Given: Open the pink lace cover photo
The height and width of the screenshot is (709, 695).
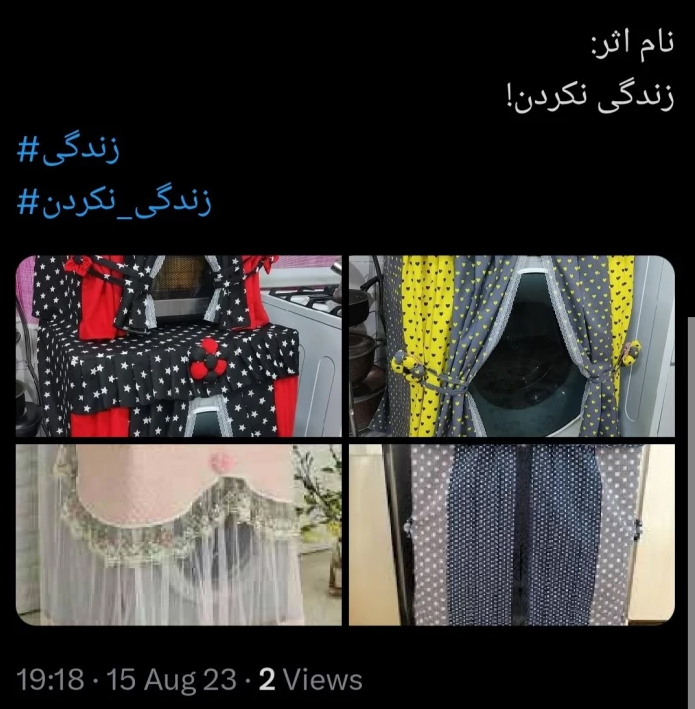Looking at the screenshot, I should point(178,535).
